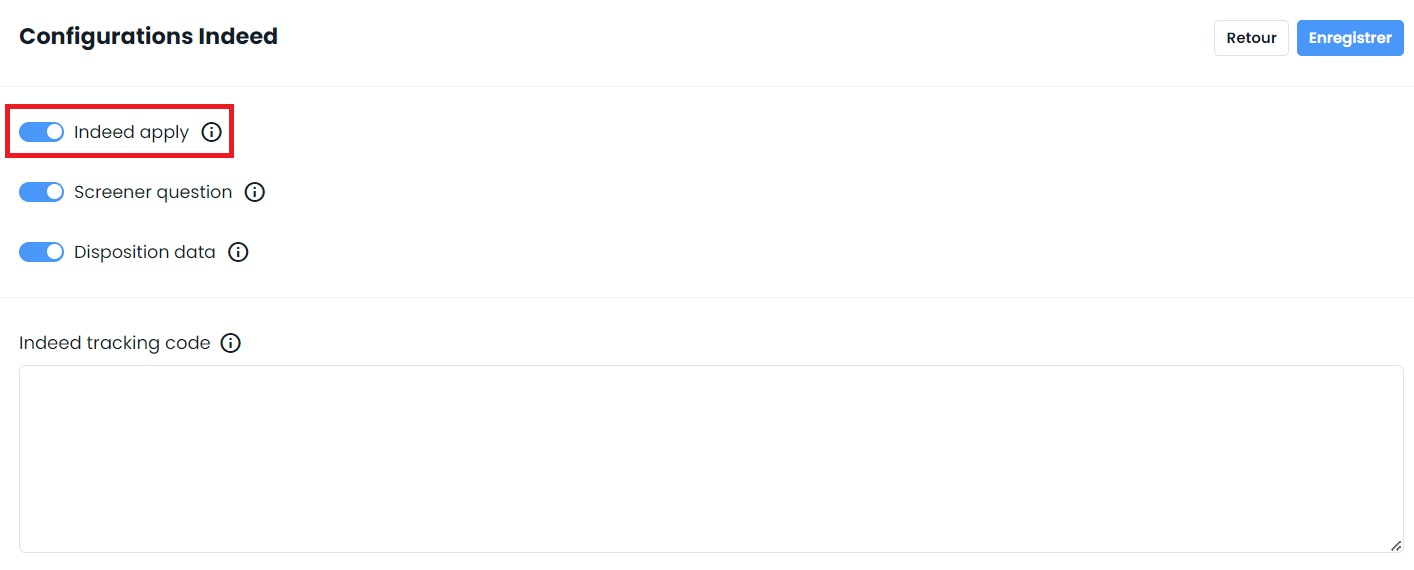Tap the Retour button
This screenshot has height=570, width=1414.
(x=1250, y=38)
